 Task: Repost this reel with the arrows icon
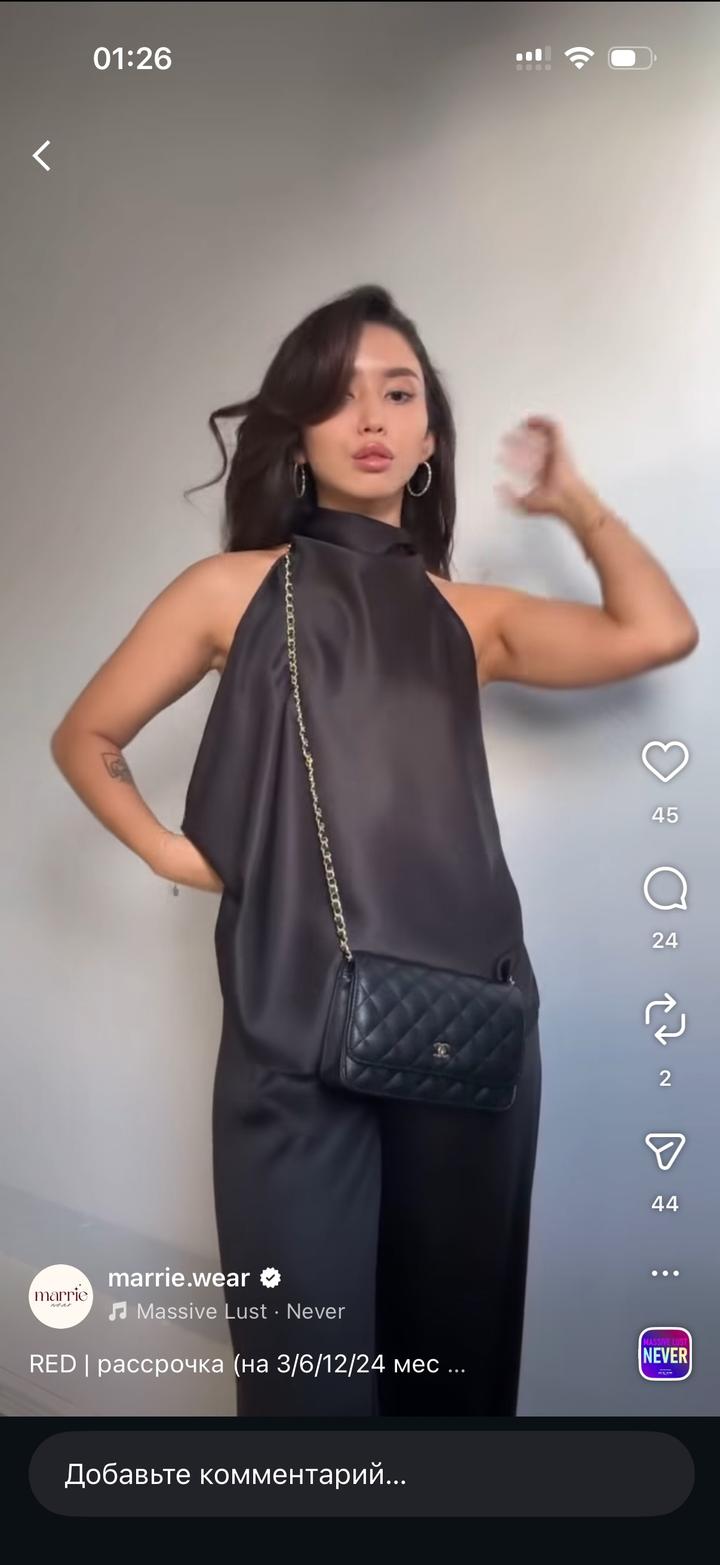(x=665, y=1019)
